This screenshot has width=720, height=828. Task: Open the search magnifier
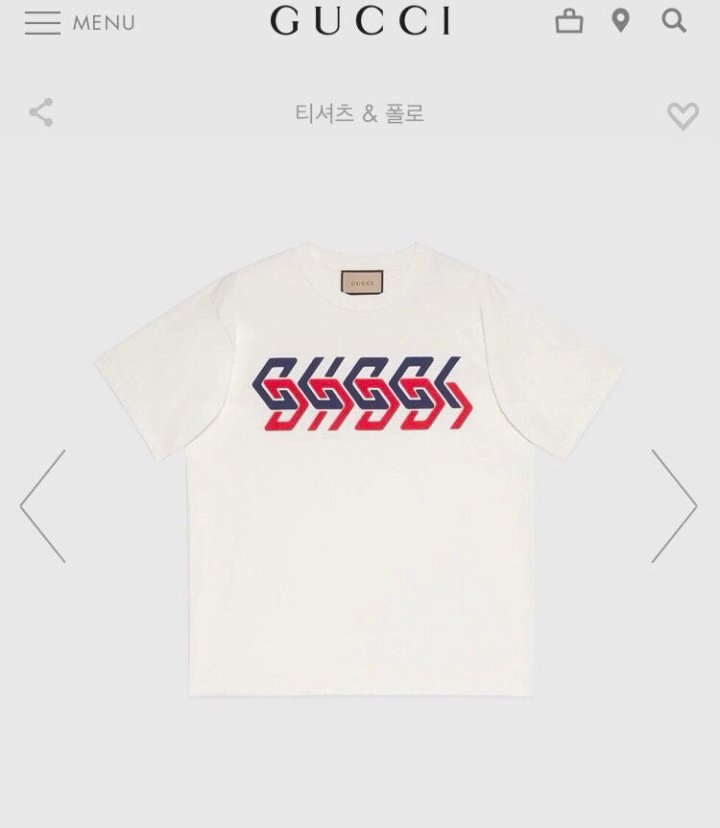point(674,21)
